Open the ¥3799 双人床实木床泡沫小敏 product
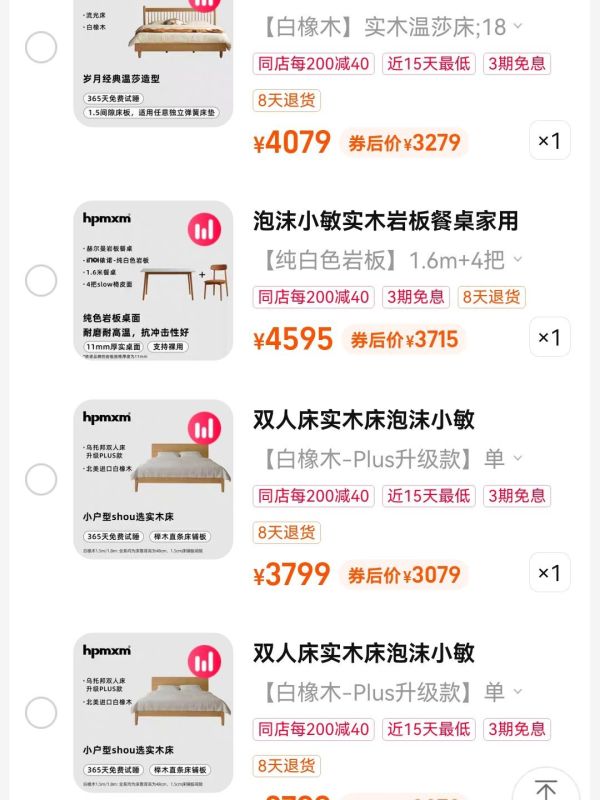Viewport: 600px width, 800px height. pyautogui.click(x=363, y=420)
